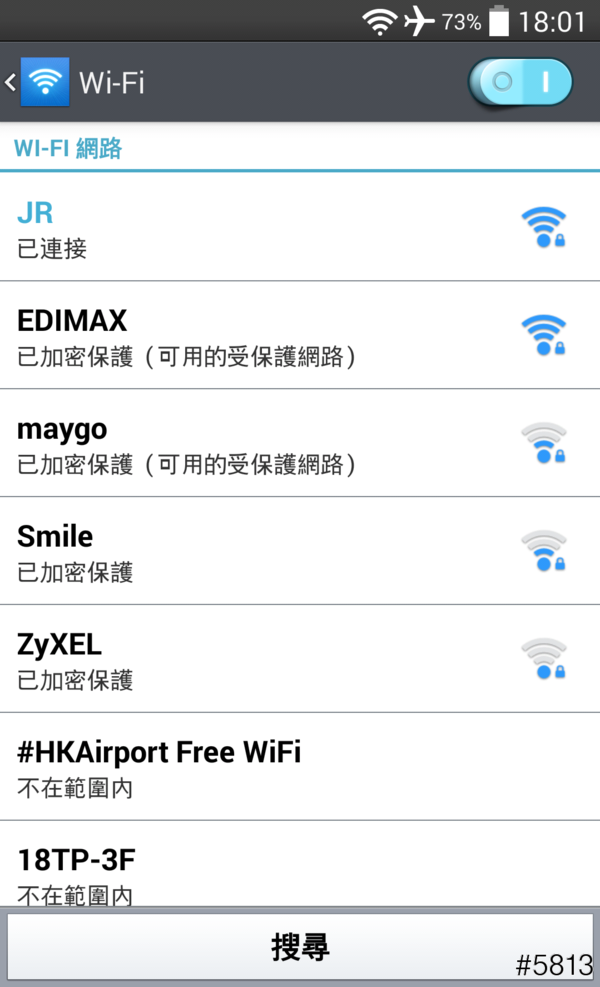Turn off the Wi-Fi switch
The height and width of the screenshot is (987, 600).
click(520, 82)
